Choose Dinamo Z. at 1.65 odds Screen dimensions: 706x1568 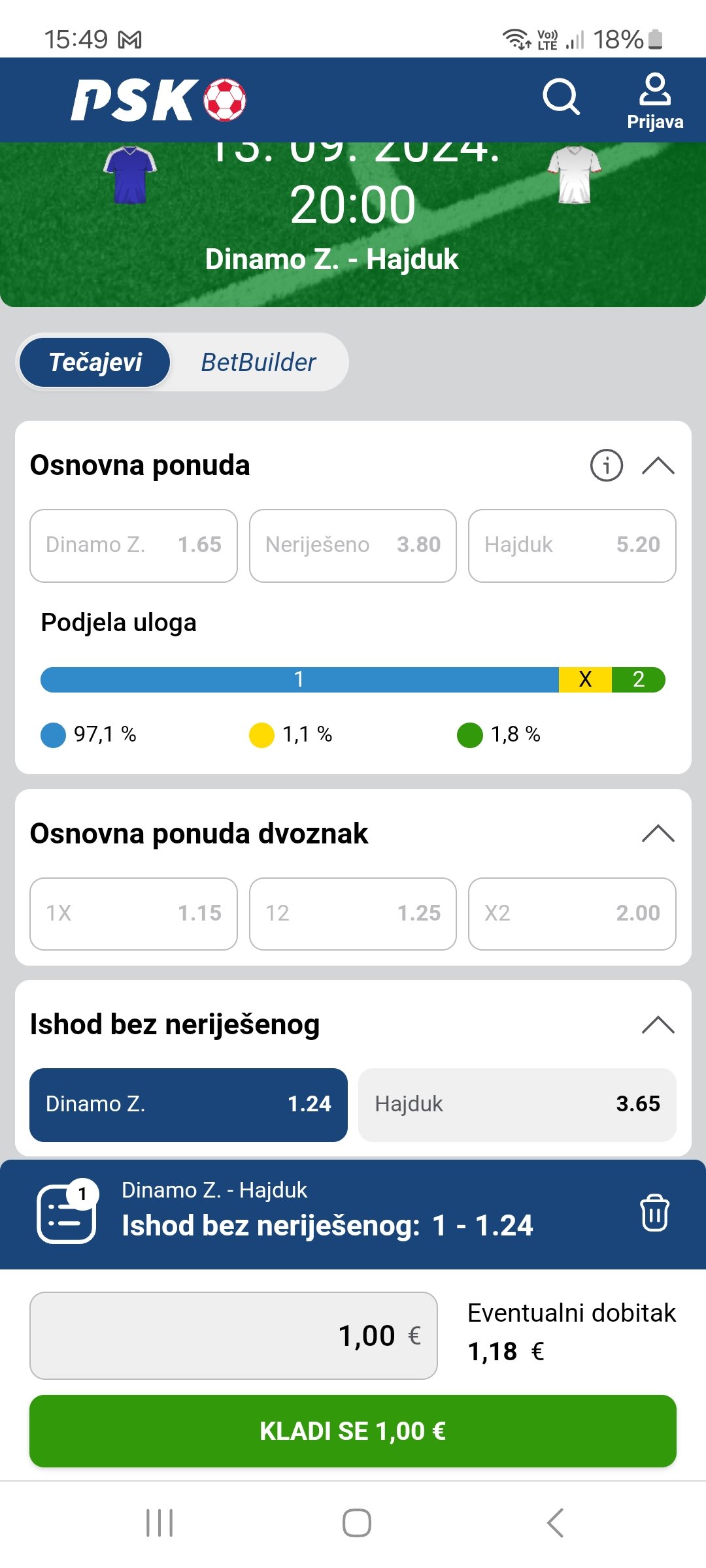[x=133, y=546]
